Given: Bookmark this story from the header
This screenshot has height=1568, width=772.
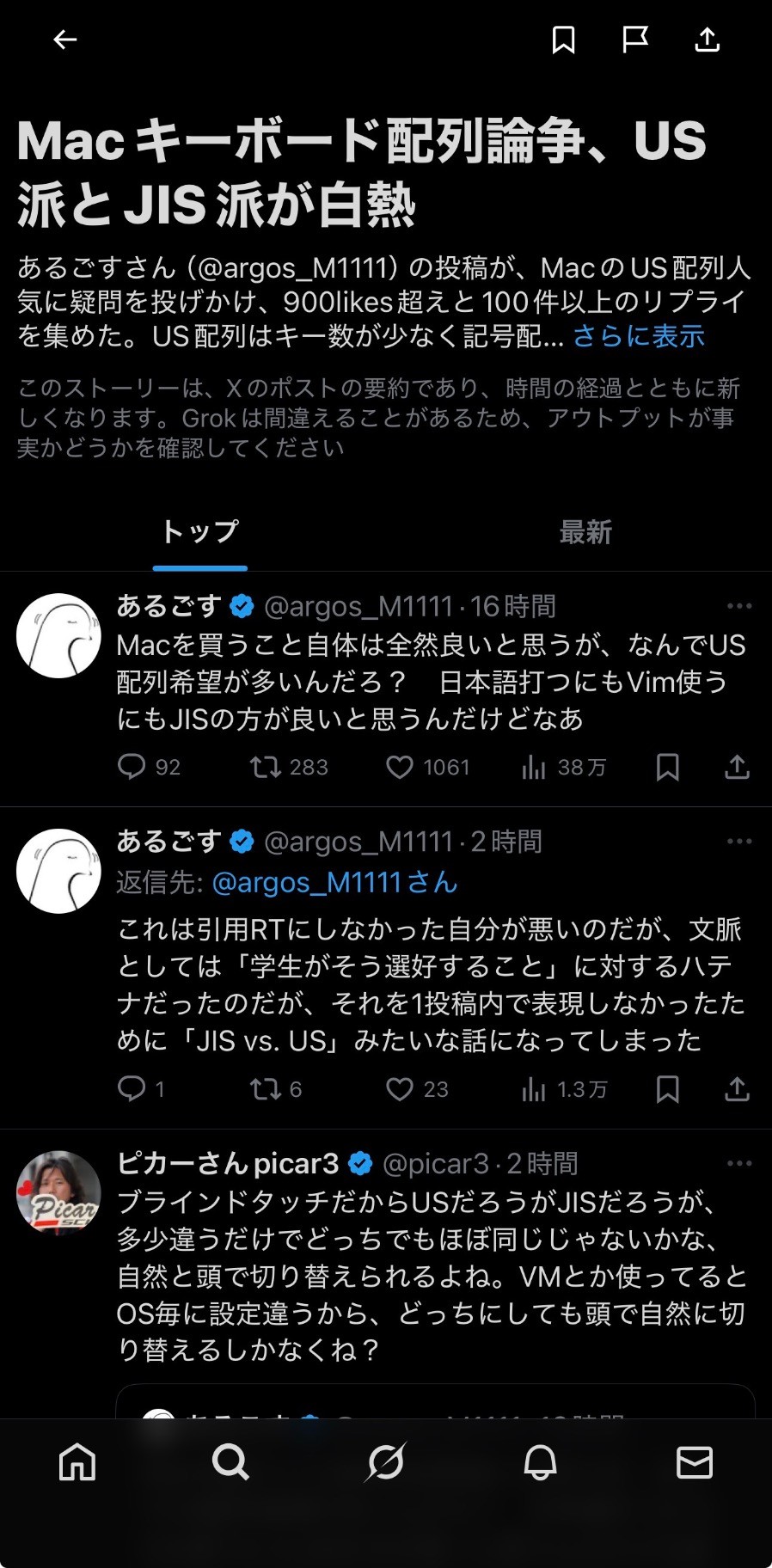Looking at the screenshot, I should coord(563,40).
